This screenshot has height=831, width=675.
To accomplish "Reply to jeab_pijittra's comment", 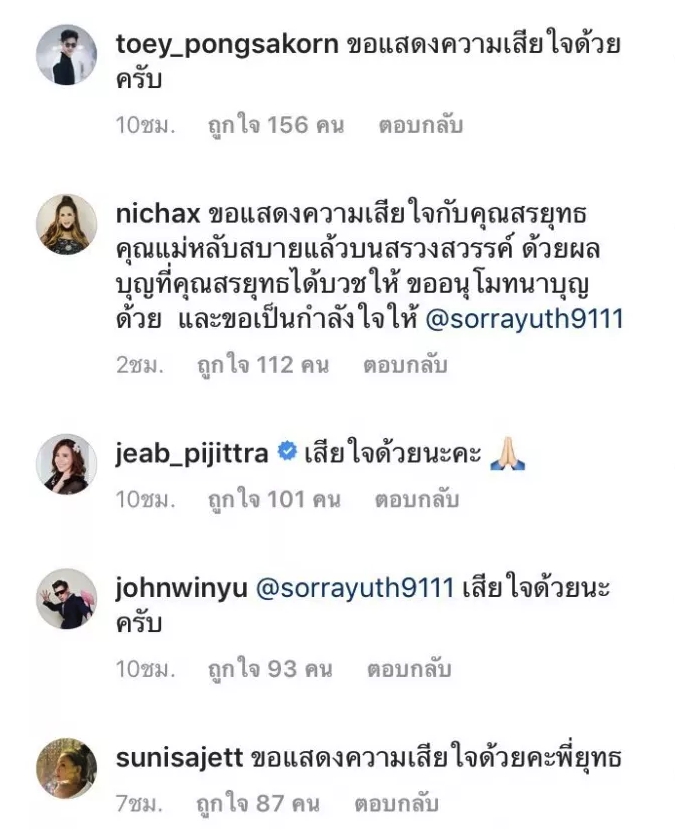I will [x=416, y=499].
